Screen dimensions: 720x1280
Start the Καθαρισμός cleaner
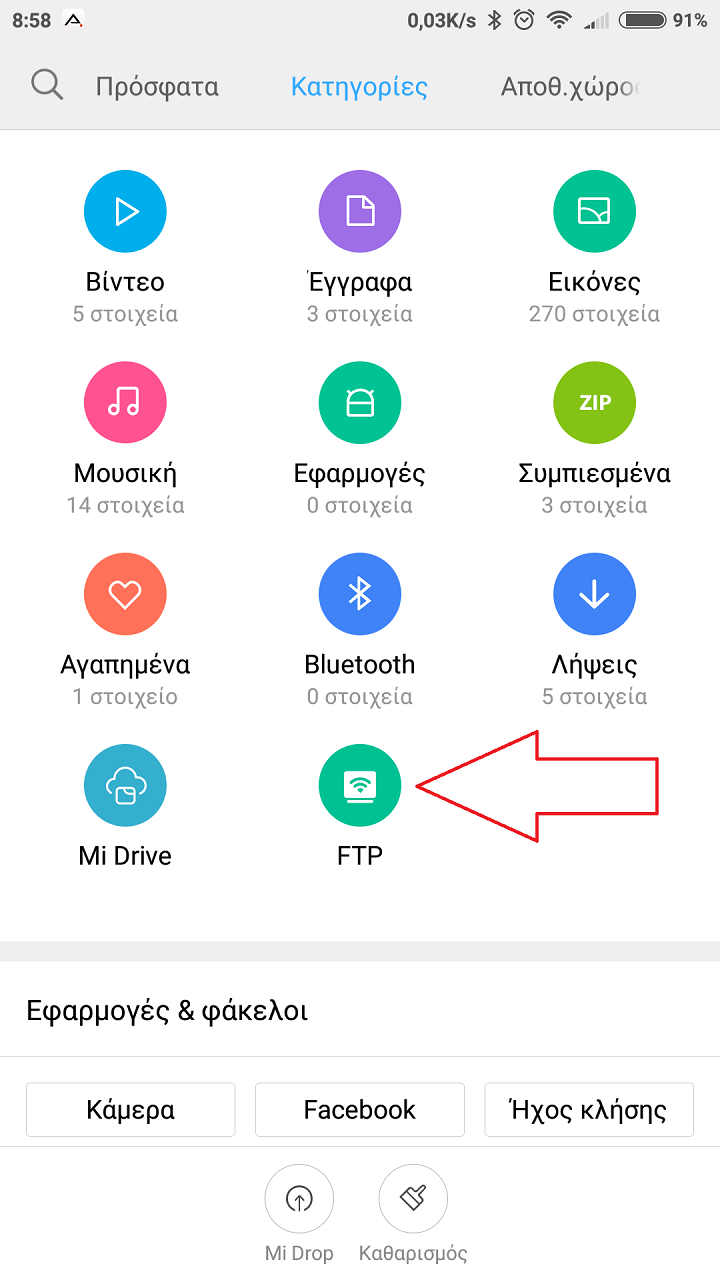coord(413,1199)
